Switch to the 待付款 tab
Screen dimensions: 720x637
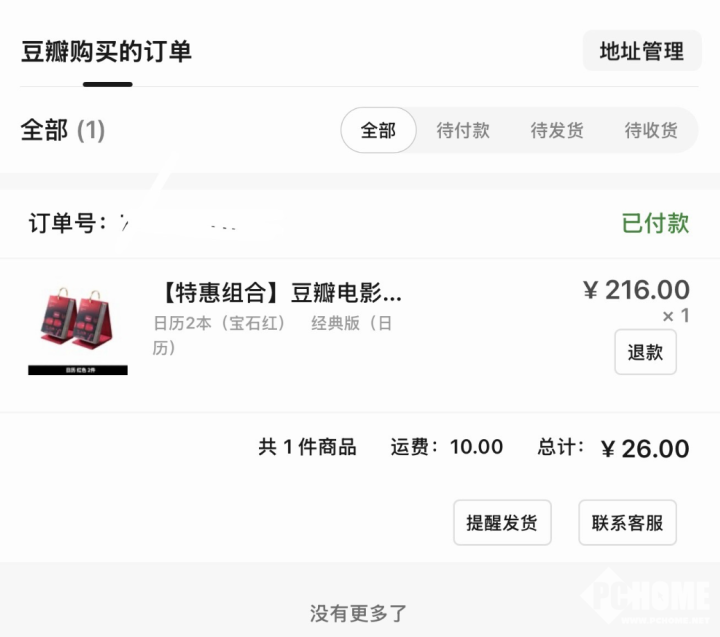pos(463,130)
